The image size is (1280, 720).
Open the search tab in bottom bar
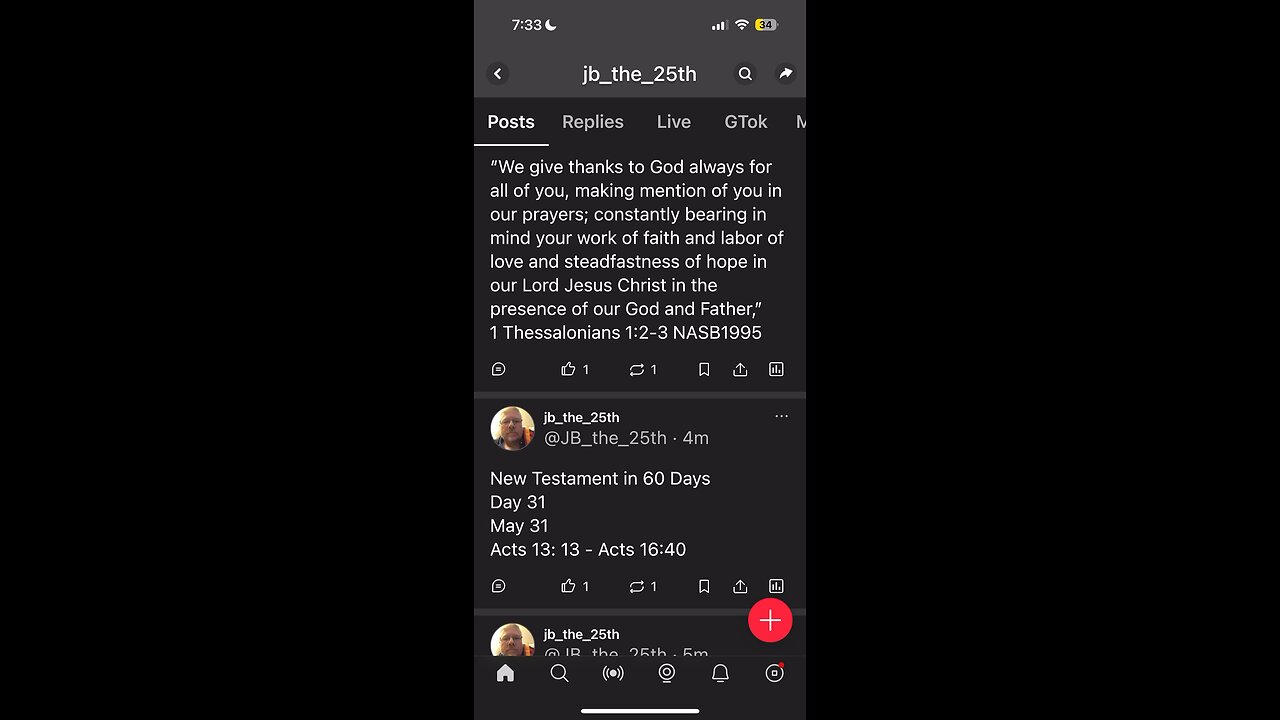pyautogui.click(x=559, y=673)
